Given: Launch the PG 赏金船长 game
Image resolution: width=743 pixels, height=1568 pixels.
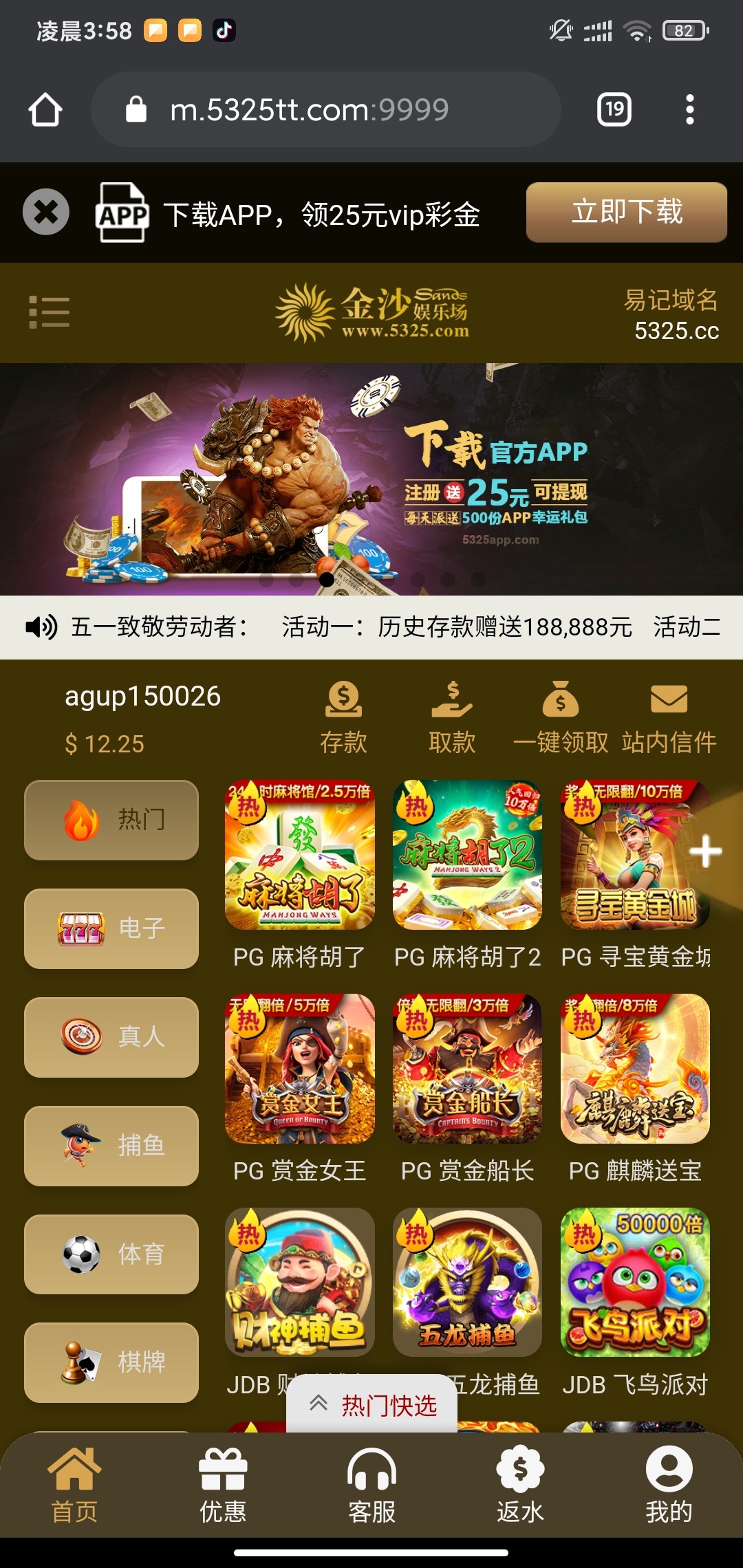Looking at the screenshot, I should coord(467,1068).
